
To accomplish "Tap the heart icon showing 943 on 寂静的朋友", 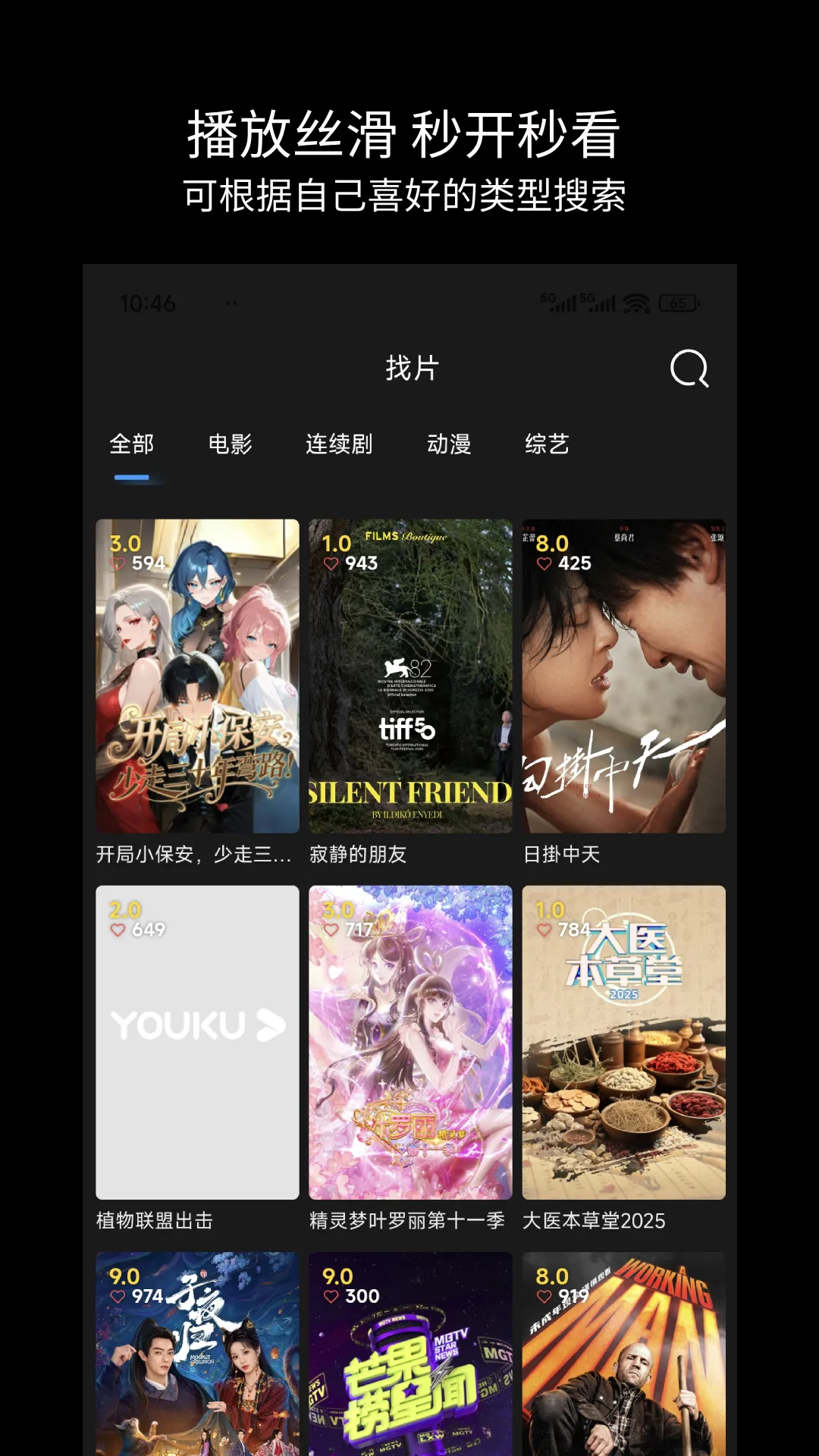I will tap(332, 561).
